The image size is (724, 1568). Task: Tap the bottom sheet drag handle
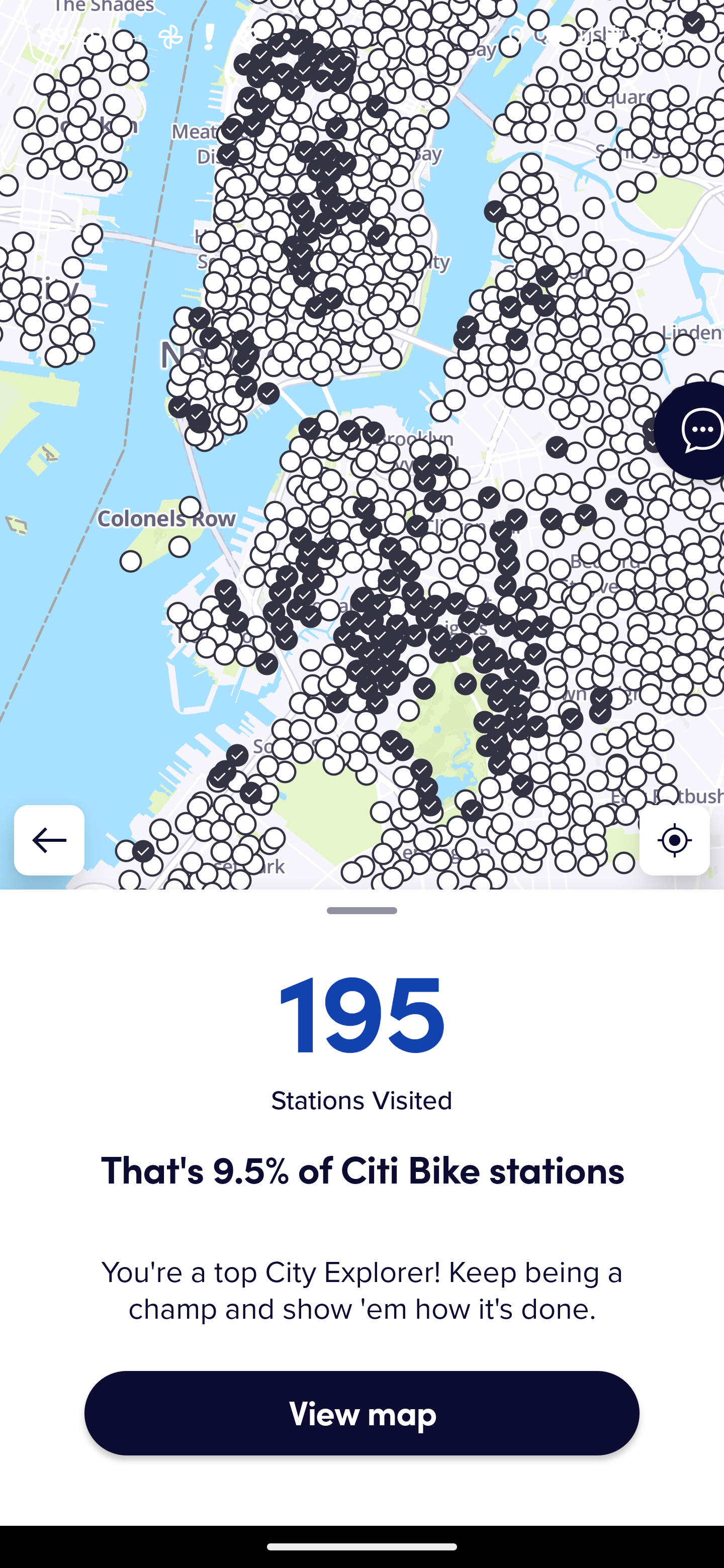[361, 911]
